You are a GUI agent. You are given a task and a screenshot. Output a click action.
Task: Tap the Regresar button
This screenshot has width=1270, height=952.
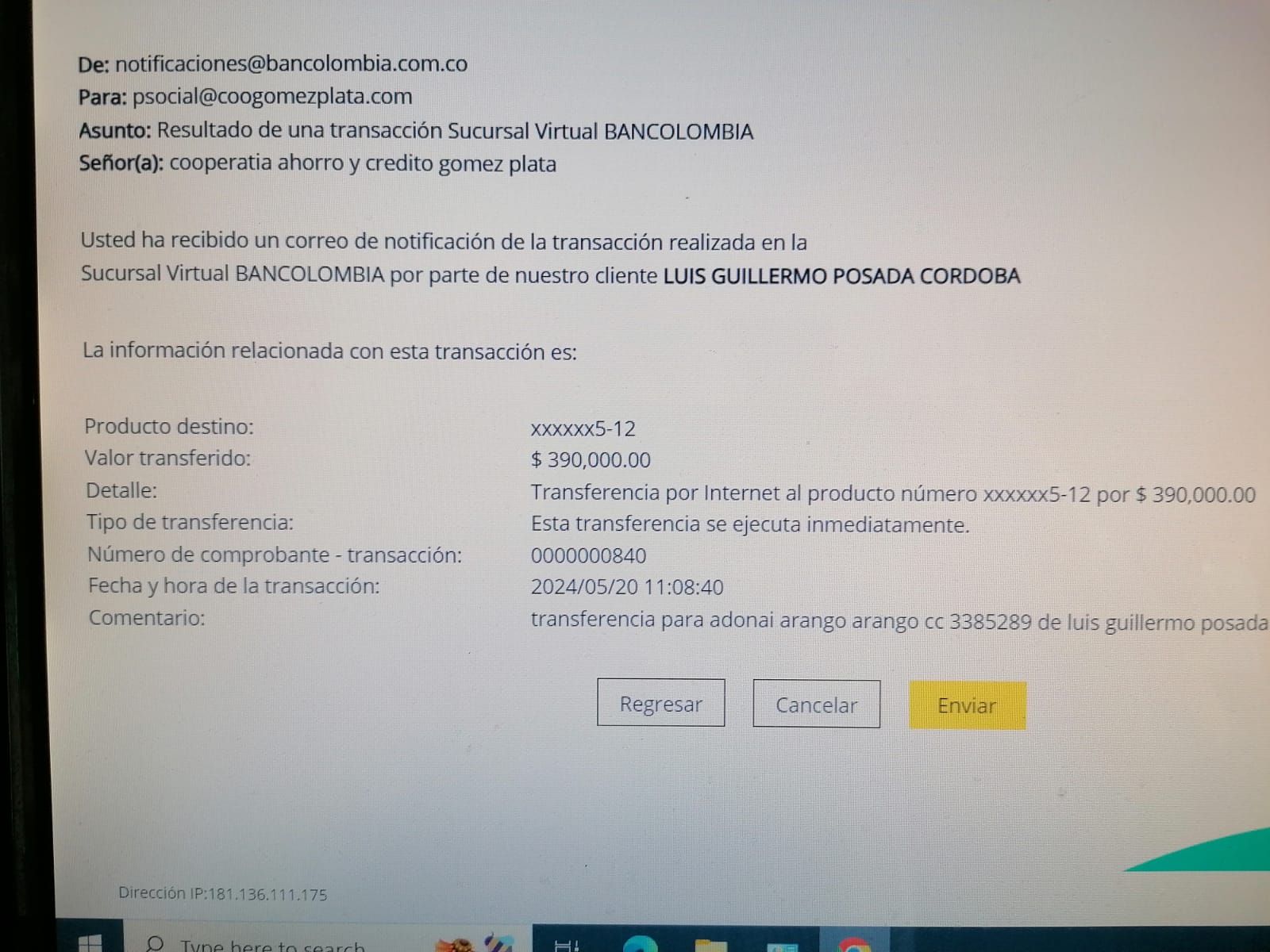point(660,703)
